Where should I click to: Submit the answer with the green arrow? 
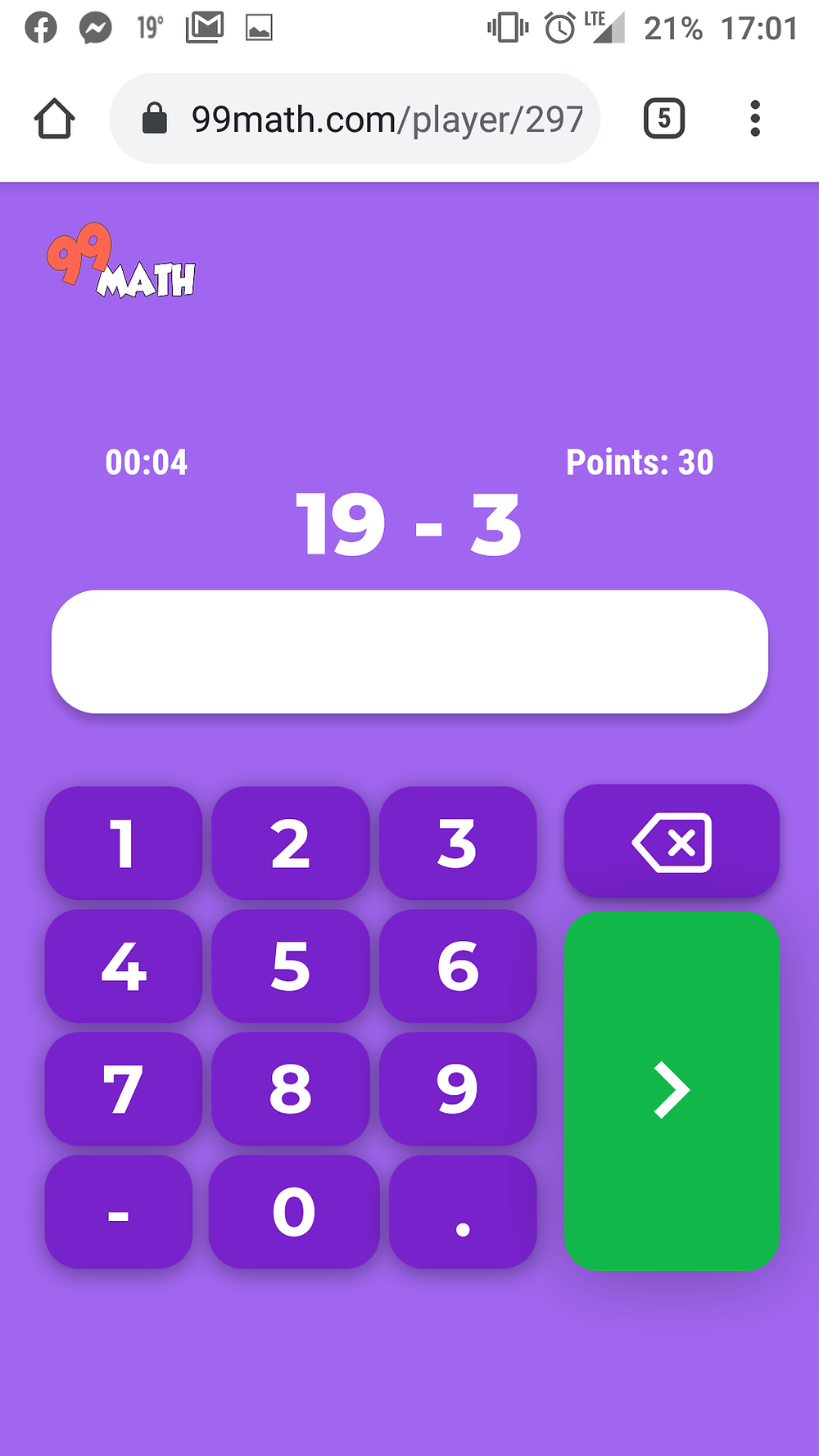pos(672,1091)
